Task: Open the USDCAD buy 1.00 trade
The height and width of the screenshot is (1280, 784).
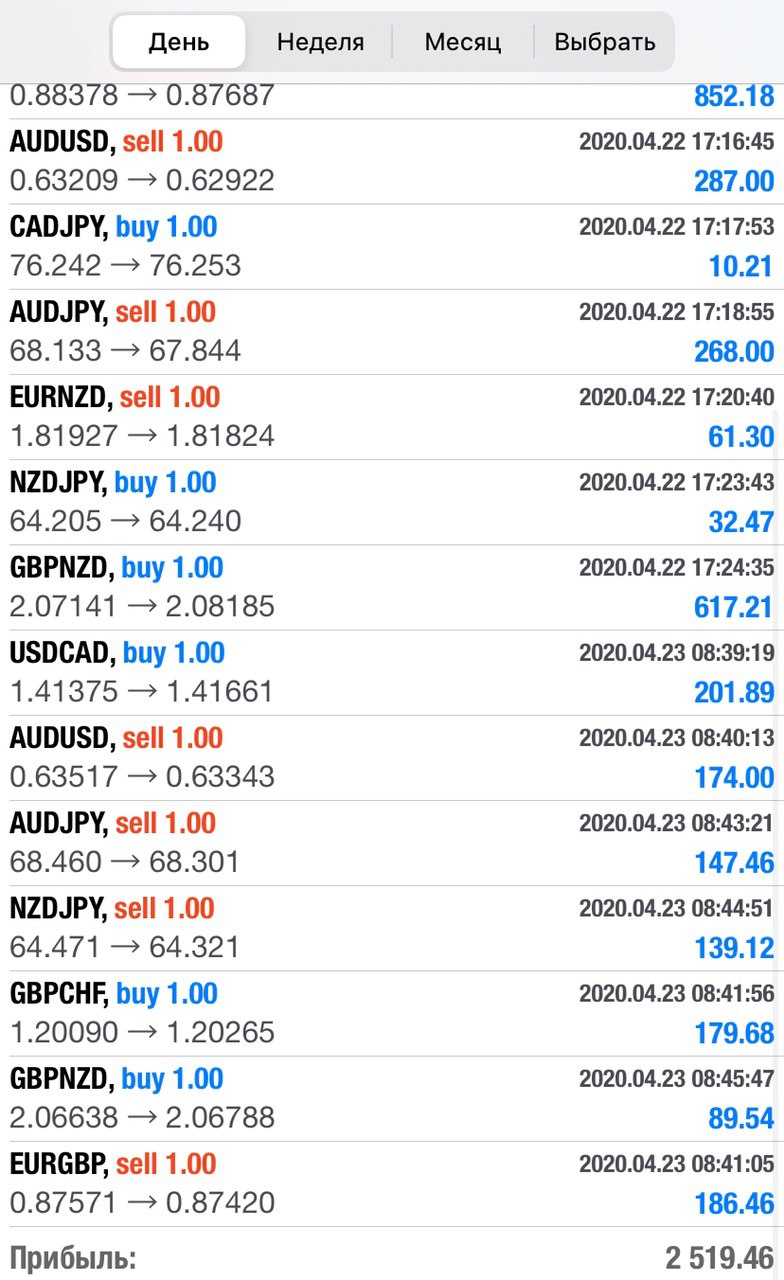Action: pos(392,673)
